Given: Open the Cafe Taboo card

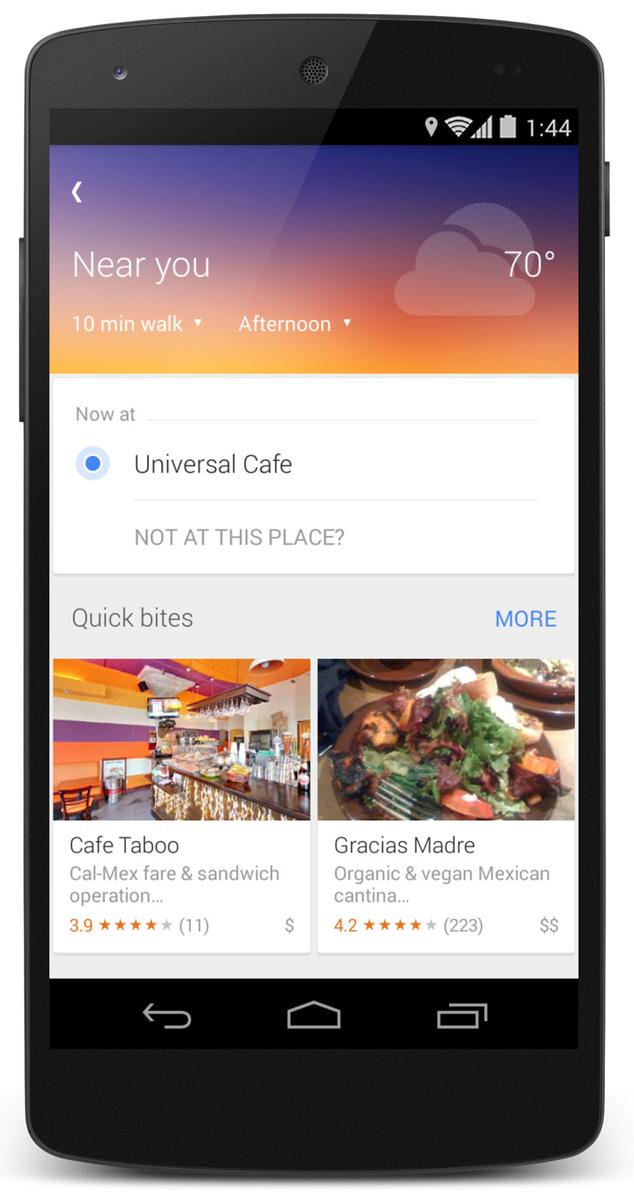Looking at the screenshot, I should (x=181, y=805).
